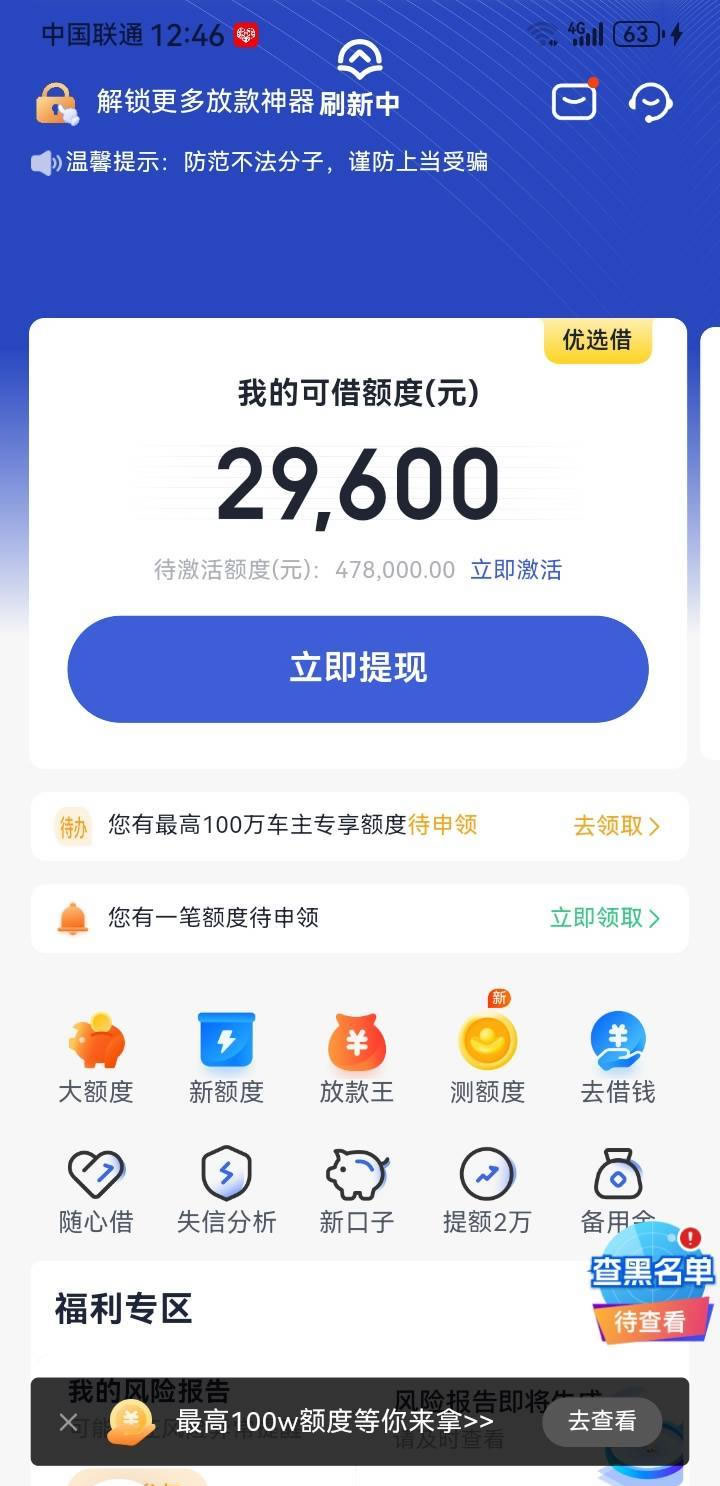
Task: Tap 去查看 on the bottom banner
Action: [x=602, y=1421]
